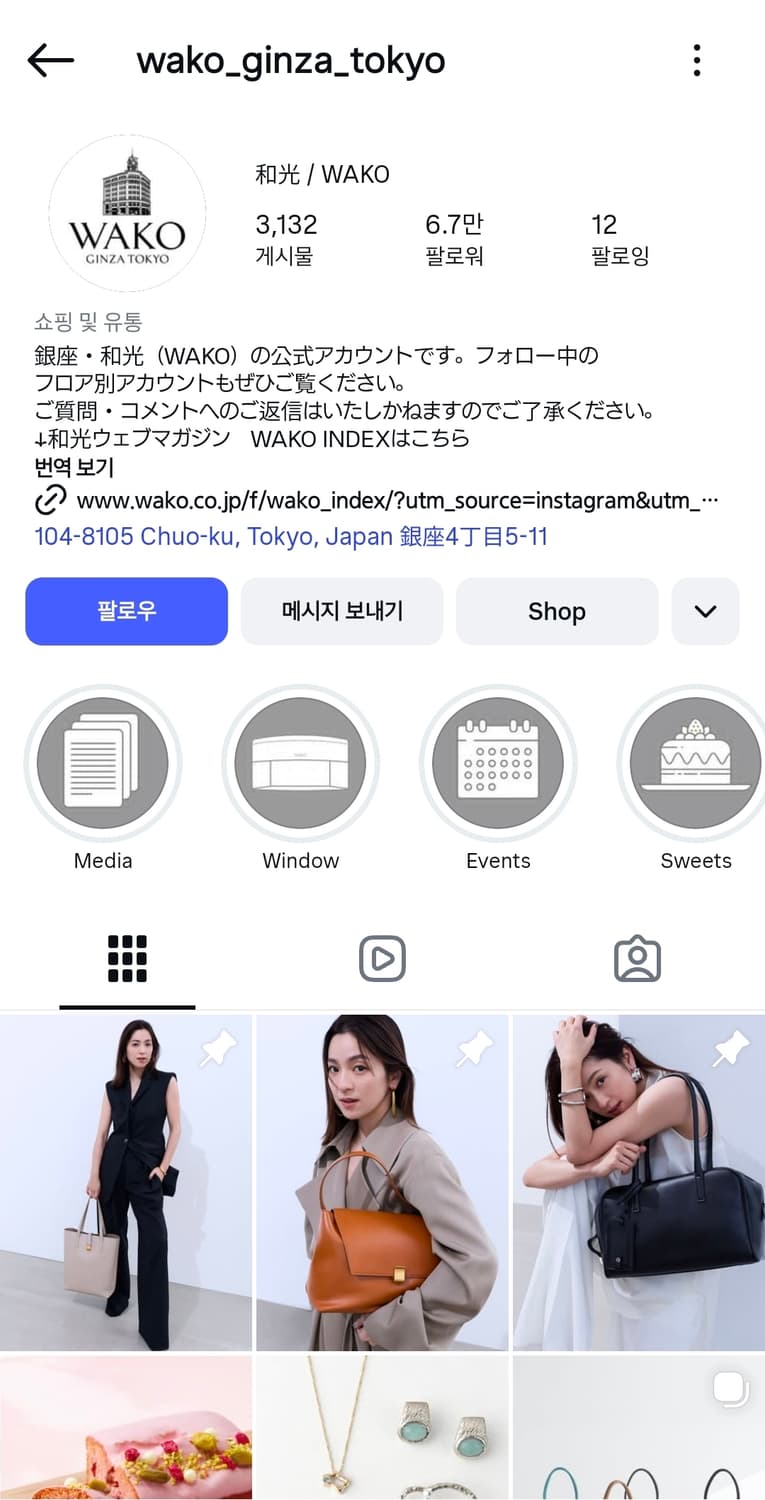
Task: View the Window story highlight
Action: pyautogui.click(x=300, y=763)
